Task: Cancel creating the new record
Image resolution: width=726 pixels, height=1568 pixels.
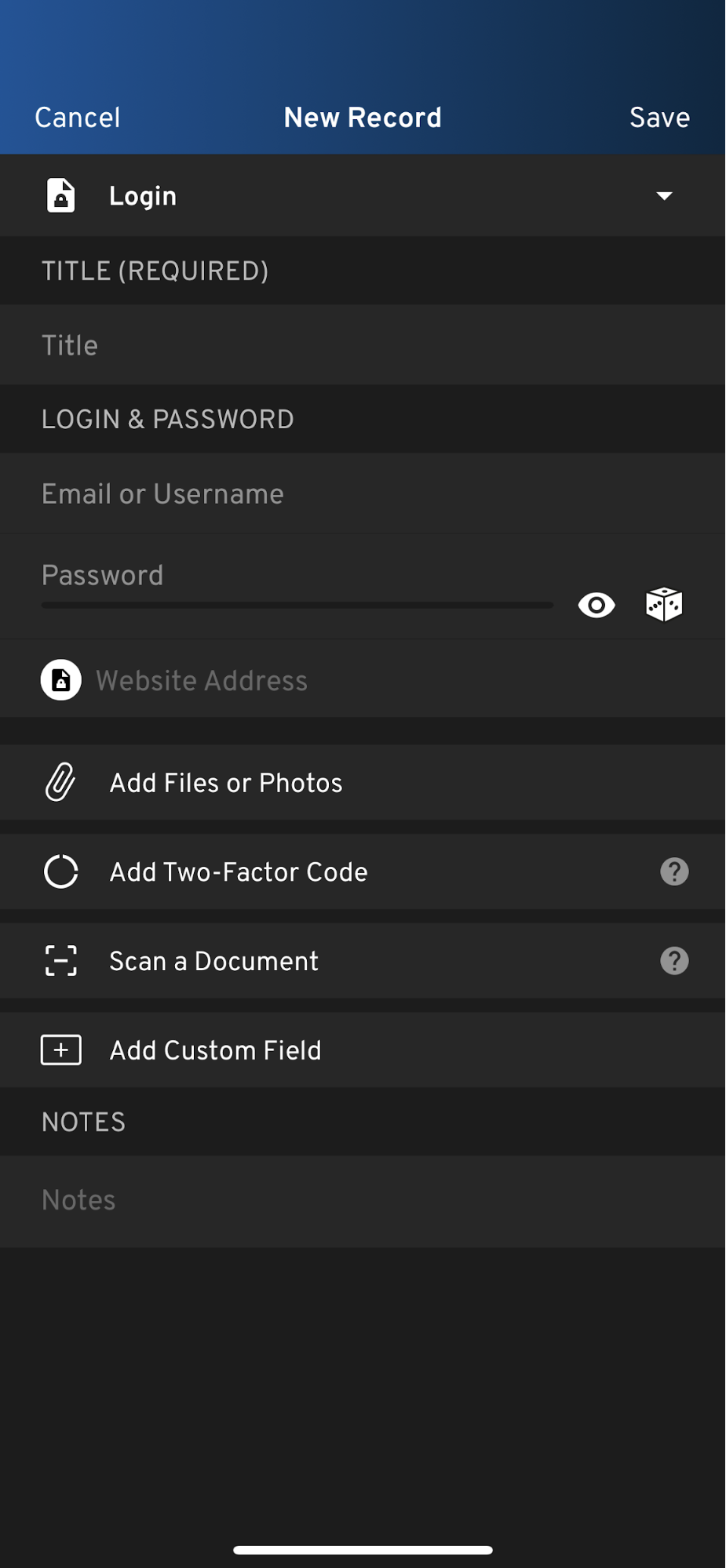Action: 76,117
